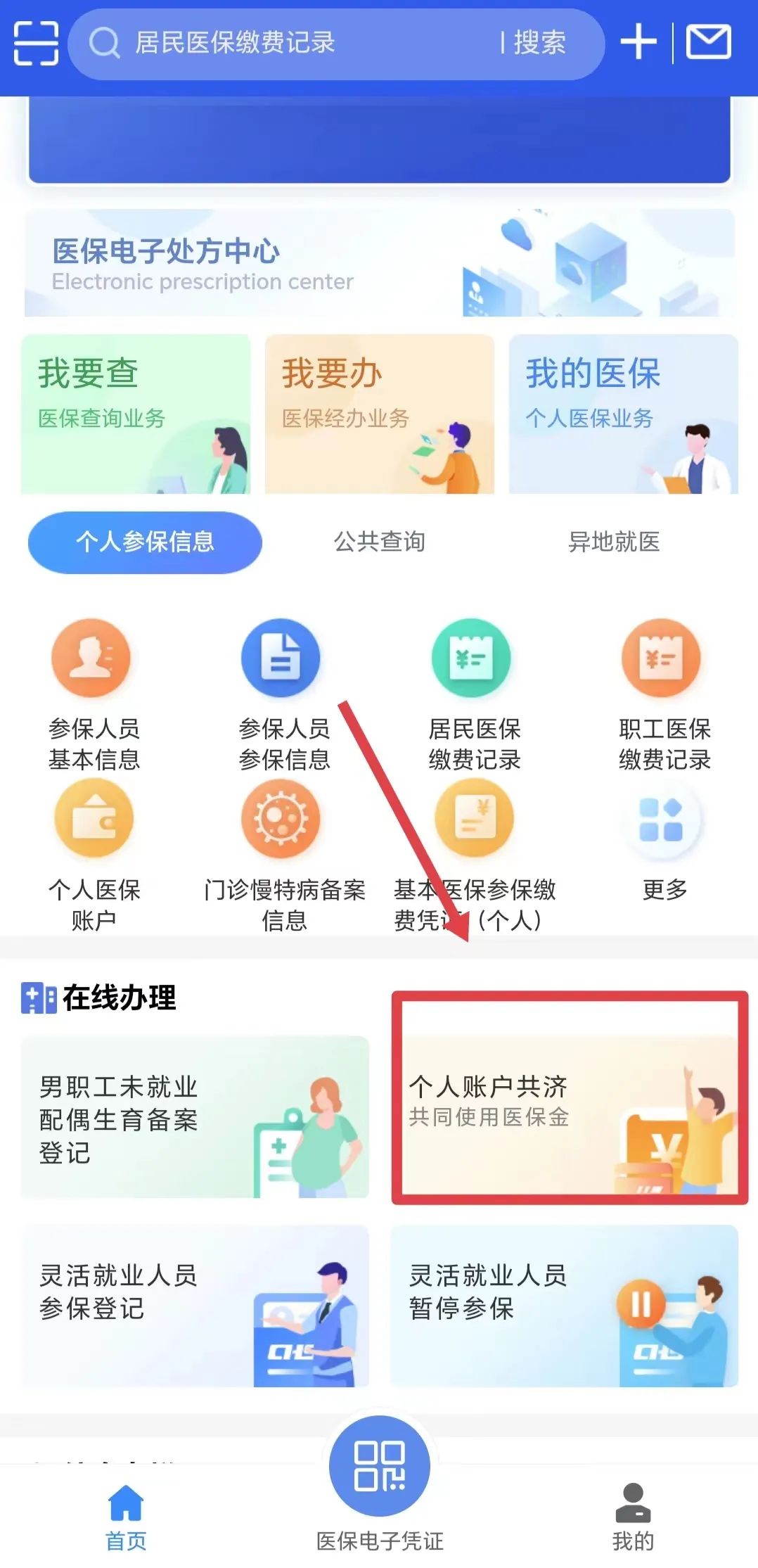Viewport: 758px width, 1568px height.
Task: Open the 我要办 handling services card
Action: (x=380, y=414)
